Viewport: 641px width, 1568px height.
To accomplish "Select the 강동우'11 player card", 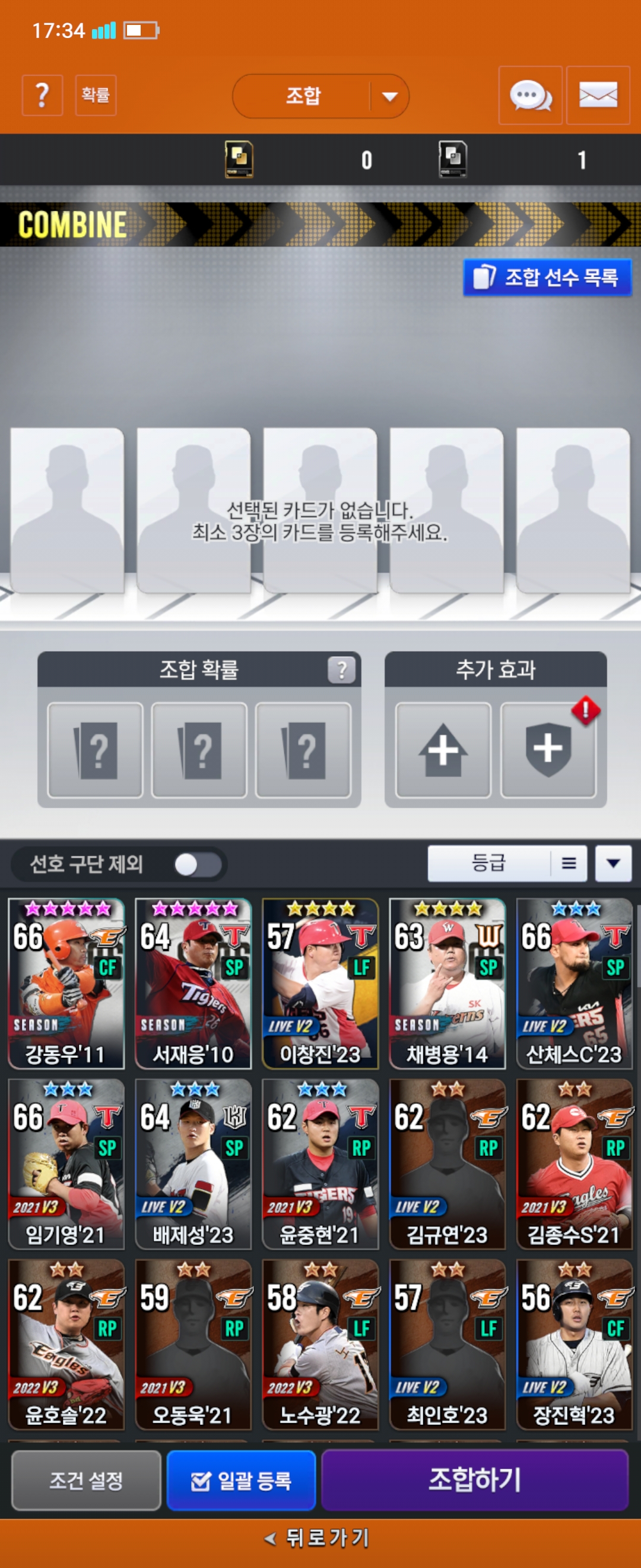I will [x=66, y=982].
